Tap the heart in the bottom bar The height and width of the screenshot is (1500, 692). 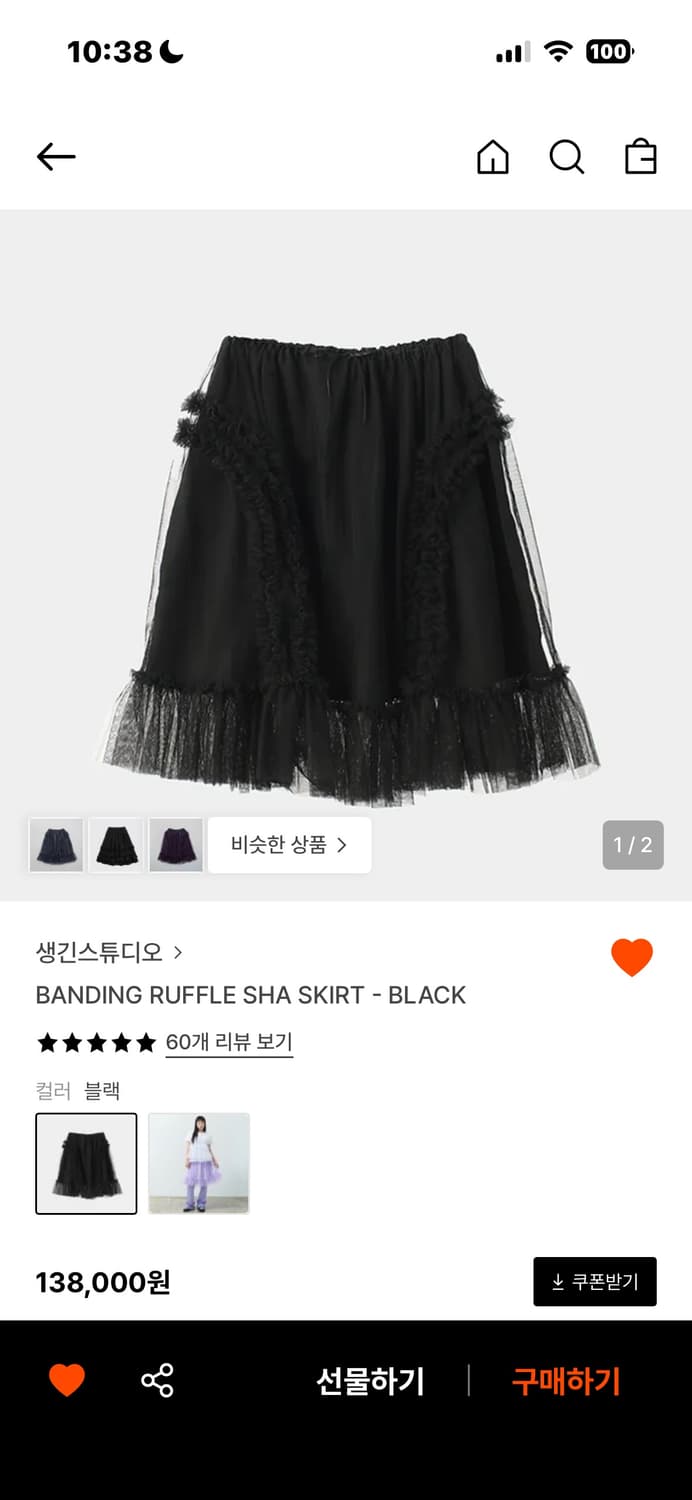tap(67, 1380)
